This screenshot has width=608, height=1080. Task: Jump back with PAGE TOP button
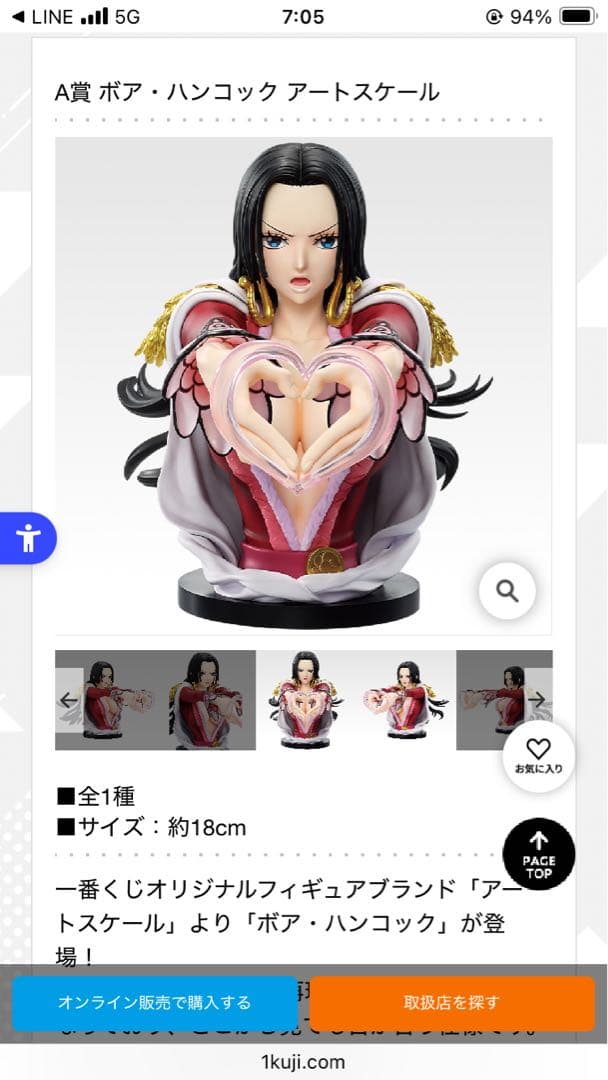538,854
